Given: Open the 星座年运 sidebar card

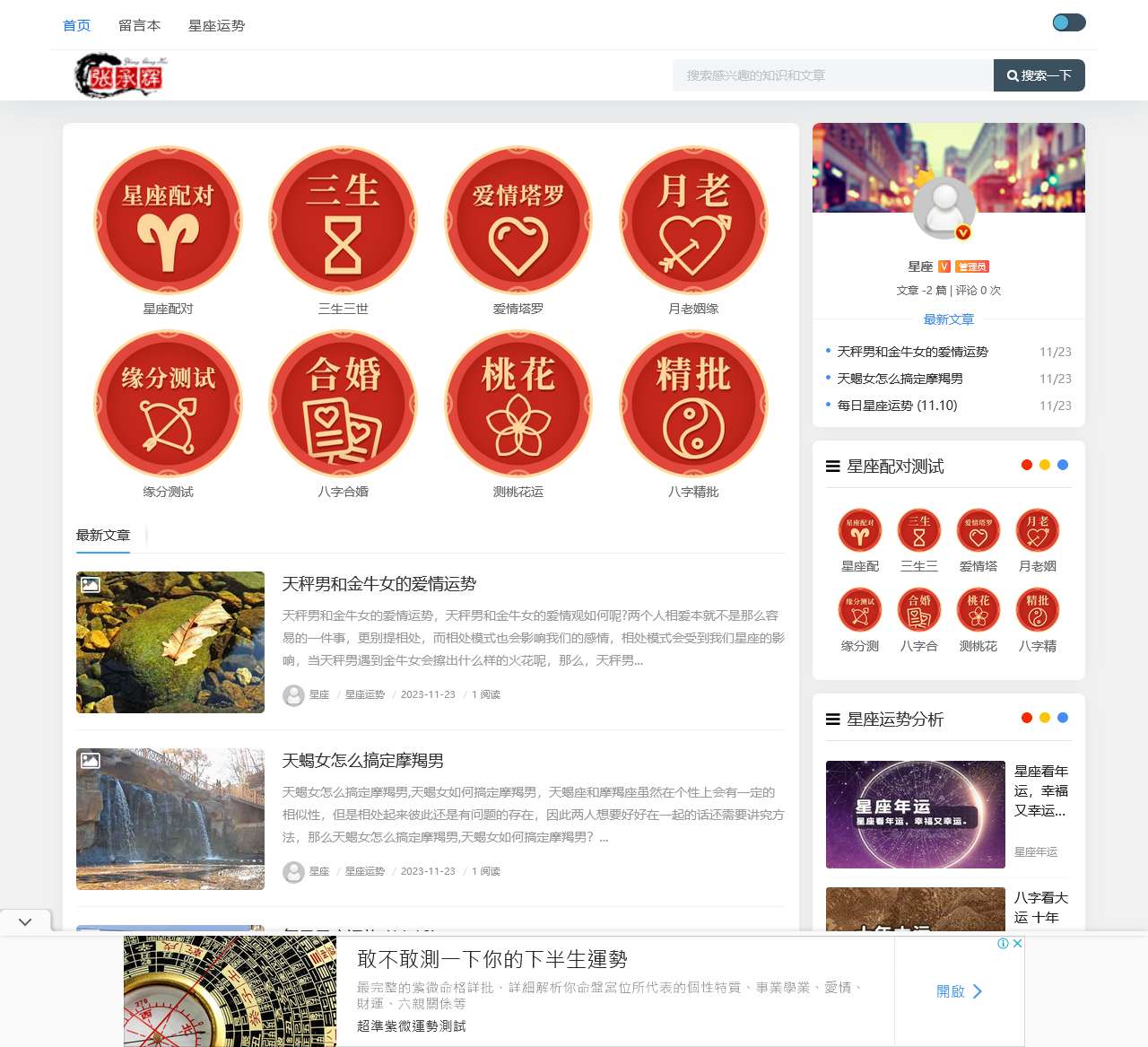Looking at the screenshot, I should click(915, 815).
